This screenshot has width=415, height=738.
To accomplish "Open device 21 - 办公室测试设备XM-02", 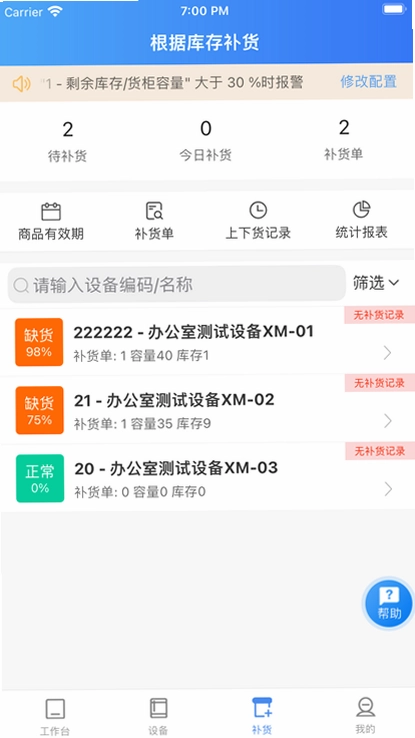I will pyautogui.click(x=208, y=409).
